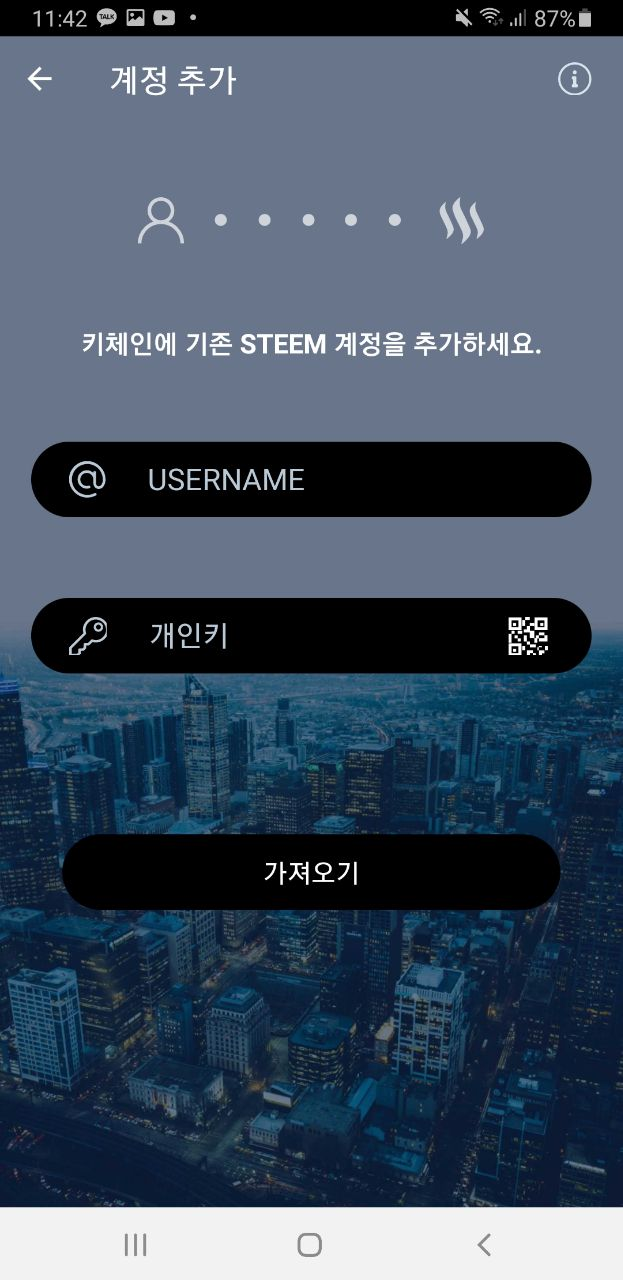The height and width of the screenshot is (1280, 623).
Task: Go to the home screen
Action: pyautogui.click(x=310, y=1244)
